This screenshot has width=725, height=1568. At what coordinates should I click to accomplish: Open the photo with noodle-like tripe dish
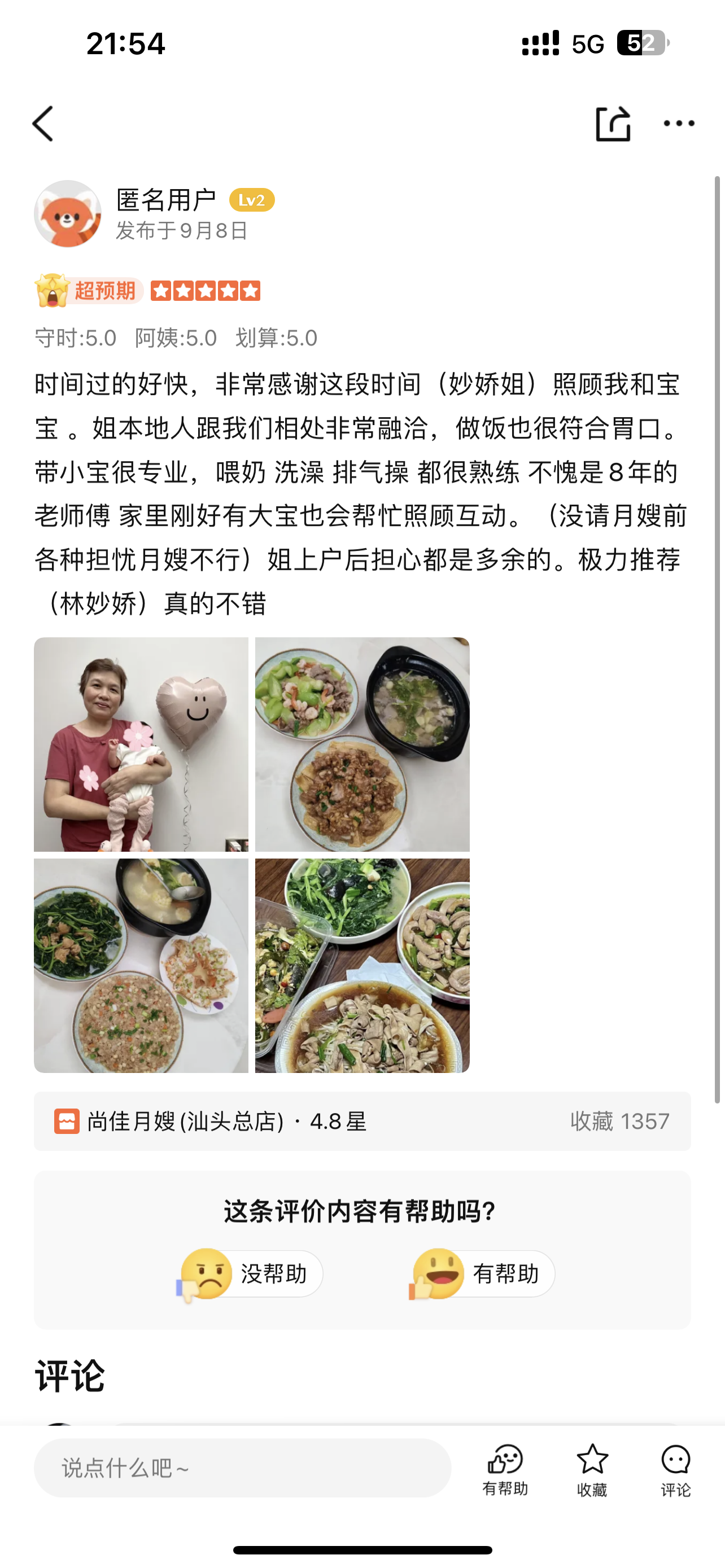pyautogui.click(x=362, y=965)
